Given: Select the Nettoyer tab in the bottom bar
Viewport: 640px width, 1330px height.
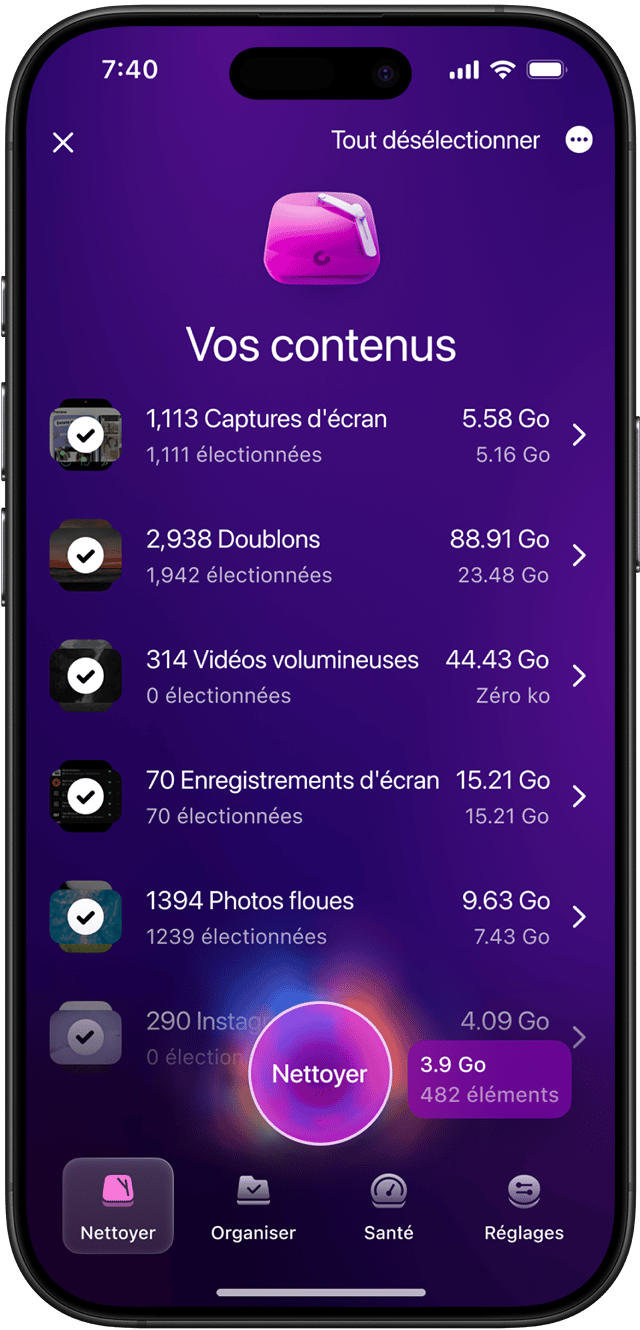Looking at the screenshot, I should [118, 1205].
